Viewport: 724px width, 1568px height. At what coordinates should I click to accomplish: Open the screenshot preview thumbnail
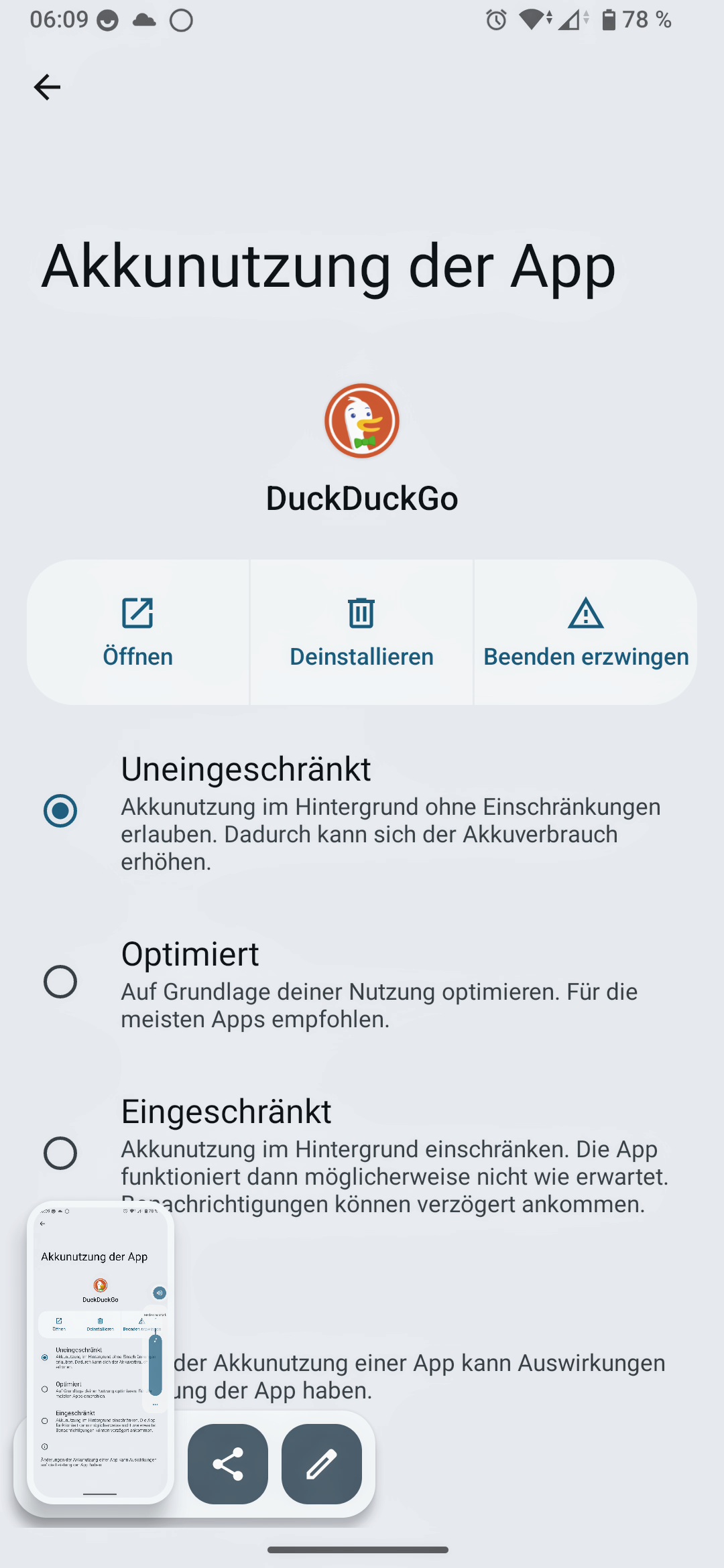(x=101, y=1354)
